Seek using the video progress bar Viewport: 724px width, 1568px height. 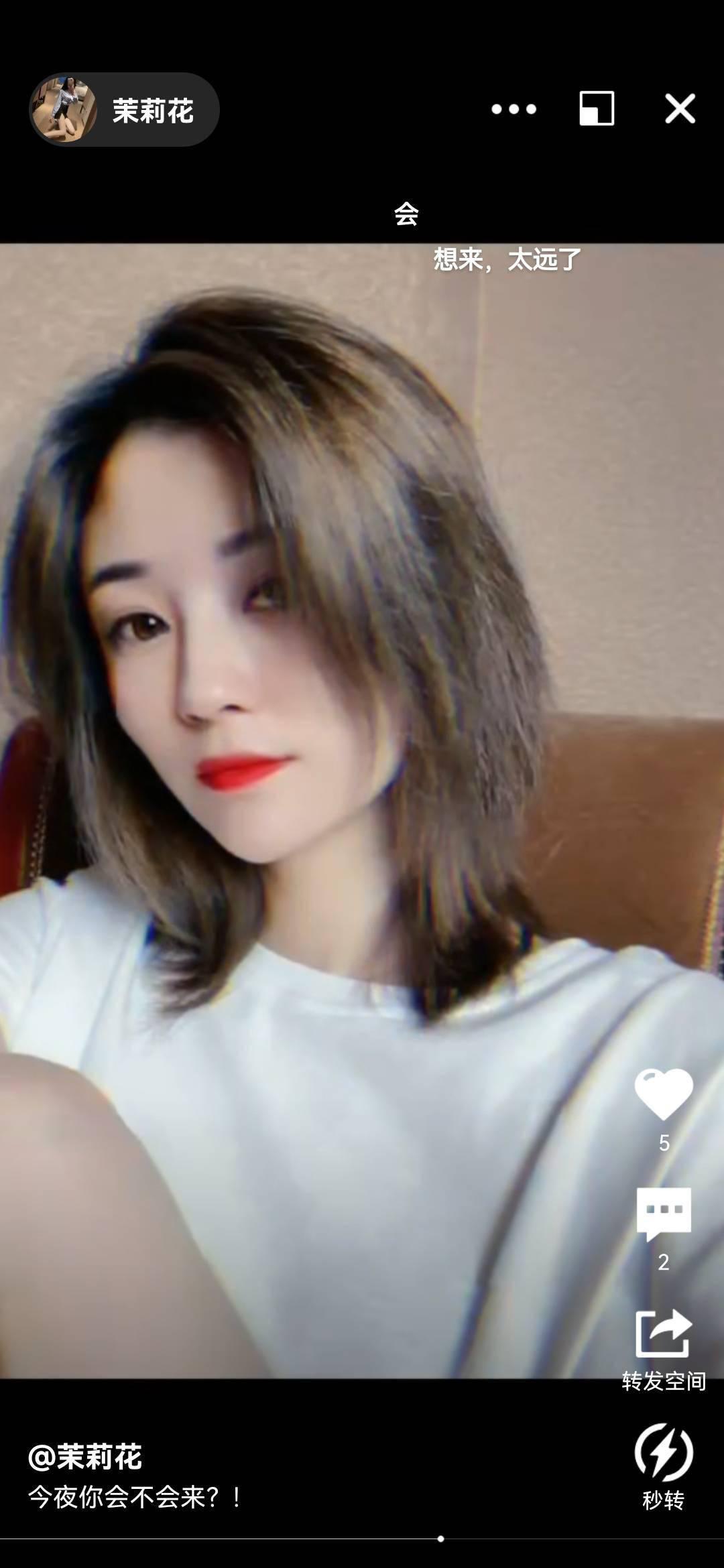pos(440,1539)
